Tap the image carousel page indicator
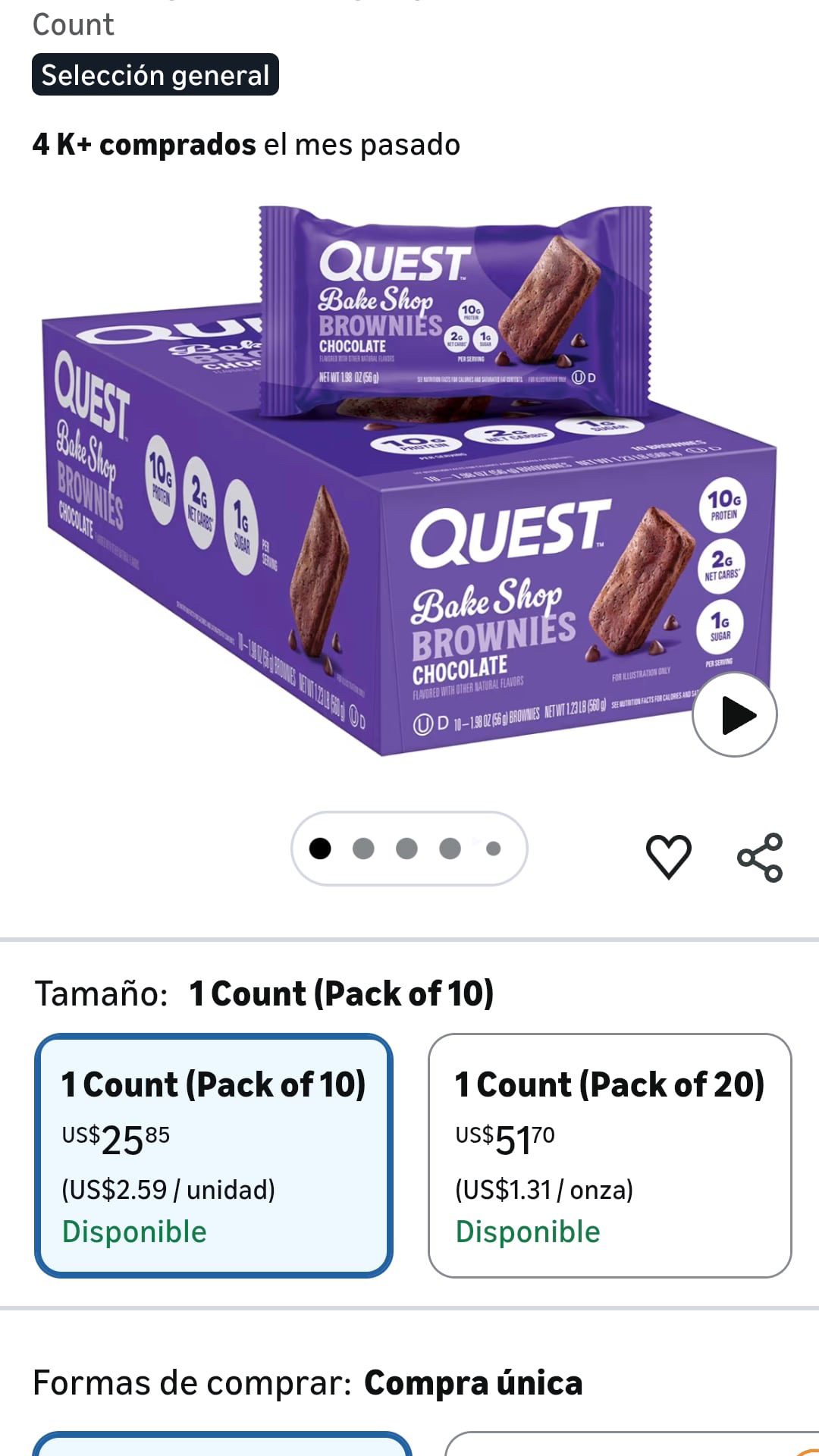The width and height of the screenshot is (819, 1456). point(409,848)
